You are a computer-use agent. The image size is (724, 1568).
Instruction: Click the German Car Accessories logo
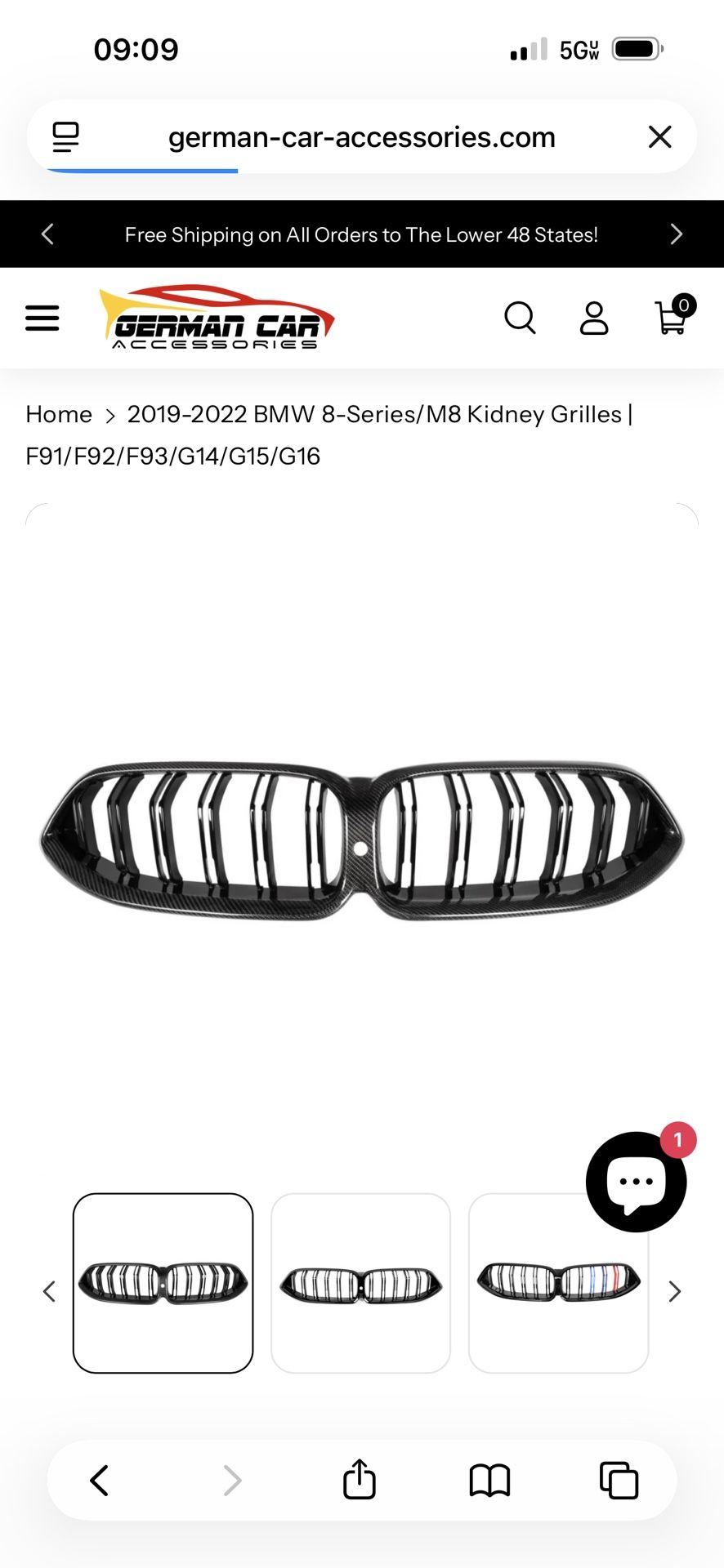point(215,318)
